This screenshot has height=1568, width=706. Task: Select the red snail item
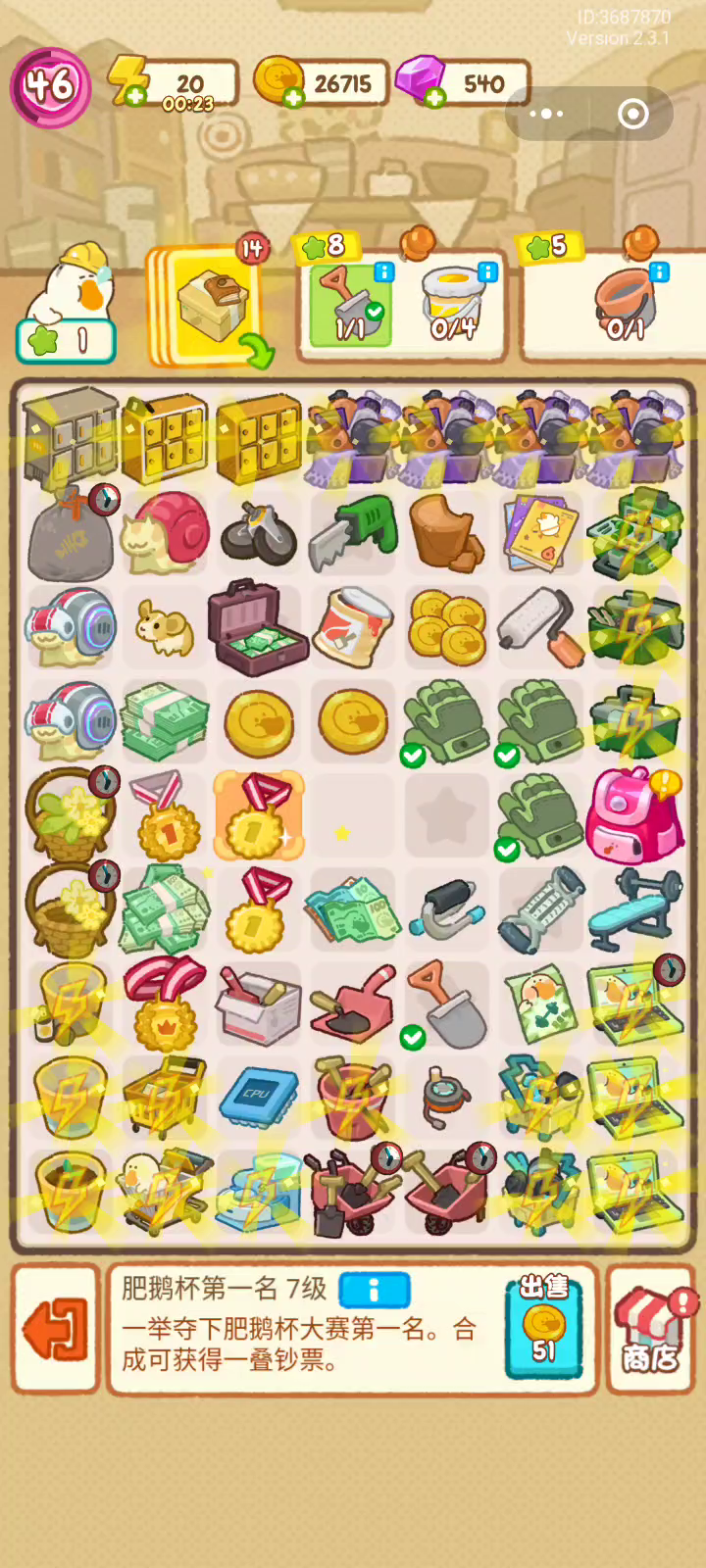click(165, 534)
